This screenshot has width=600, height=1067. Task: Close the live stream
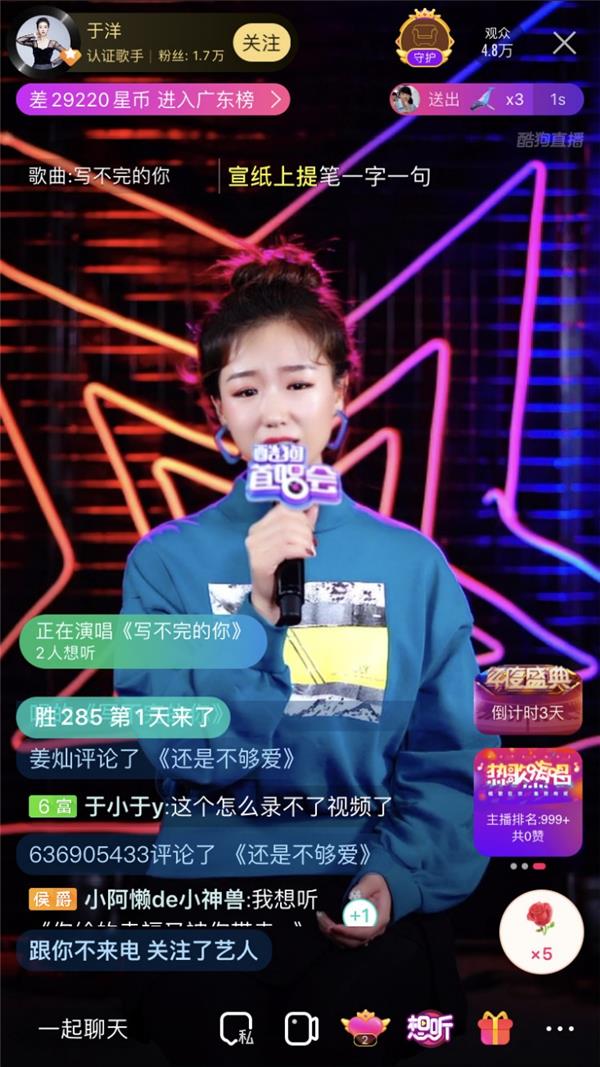tap(564, 43)
